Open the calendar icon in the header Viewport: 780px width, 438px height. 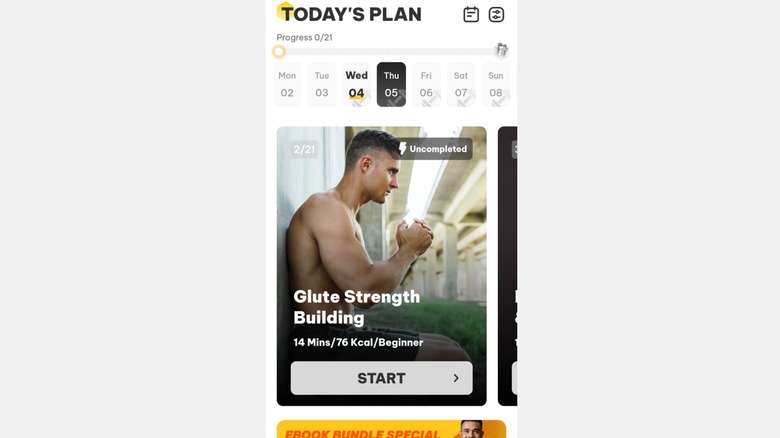(x=471, y=14)
